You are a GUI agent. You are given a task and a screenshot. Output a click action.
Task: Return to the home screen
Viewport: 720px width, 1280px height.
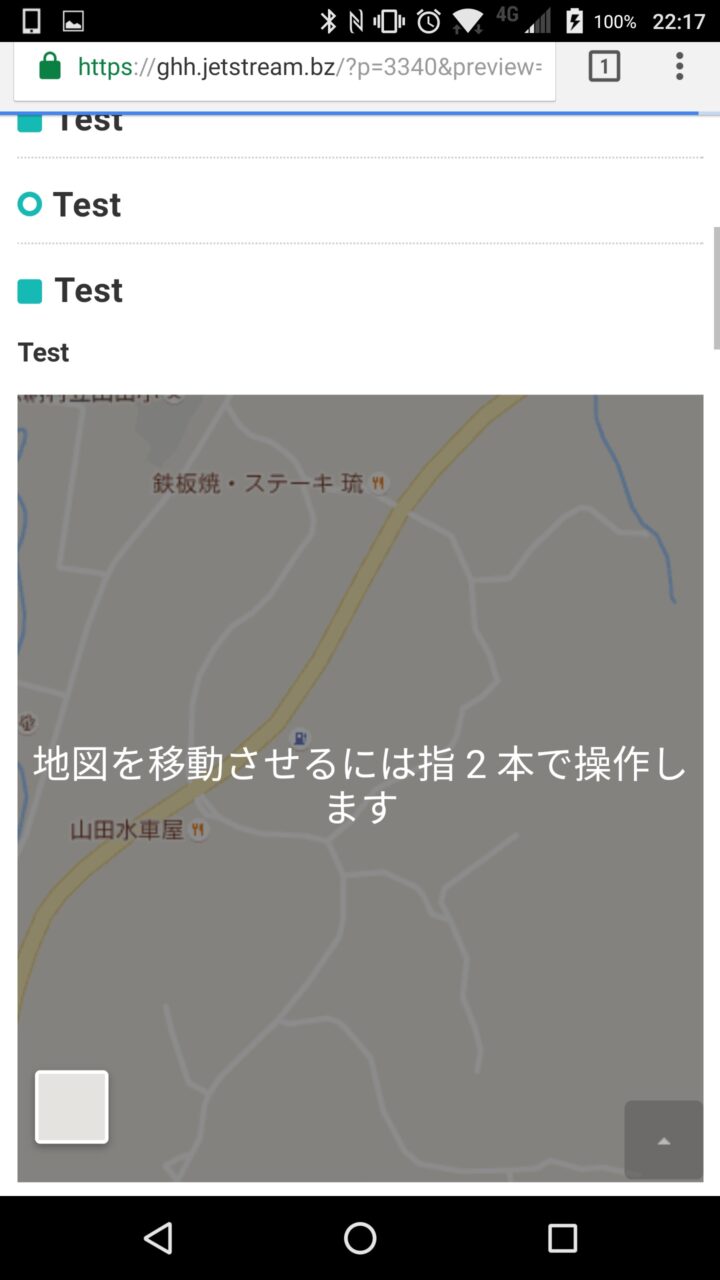click(360, 1238)
